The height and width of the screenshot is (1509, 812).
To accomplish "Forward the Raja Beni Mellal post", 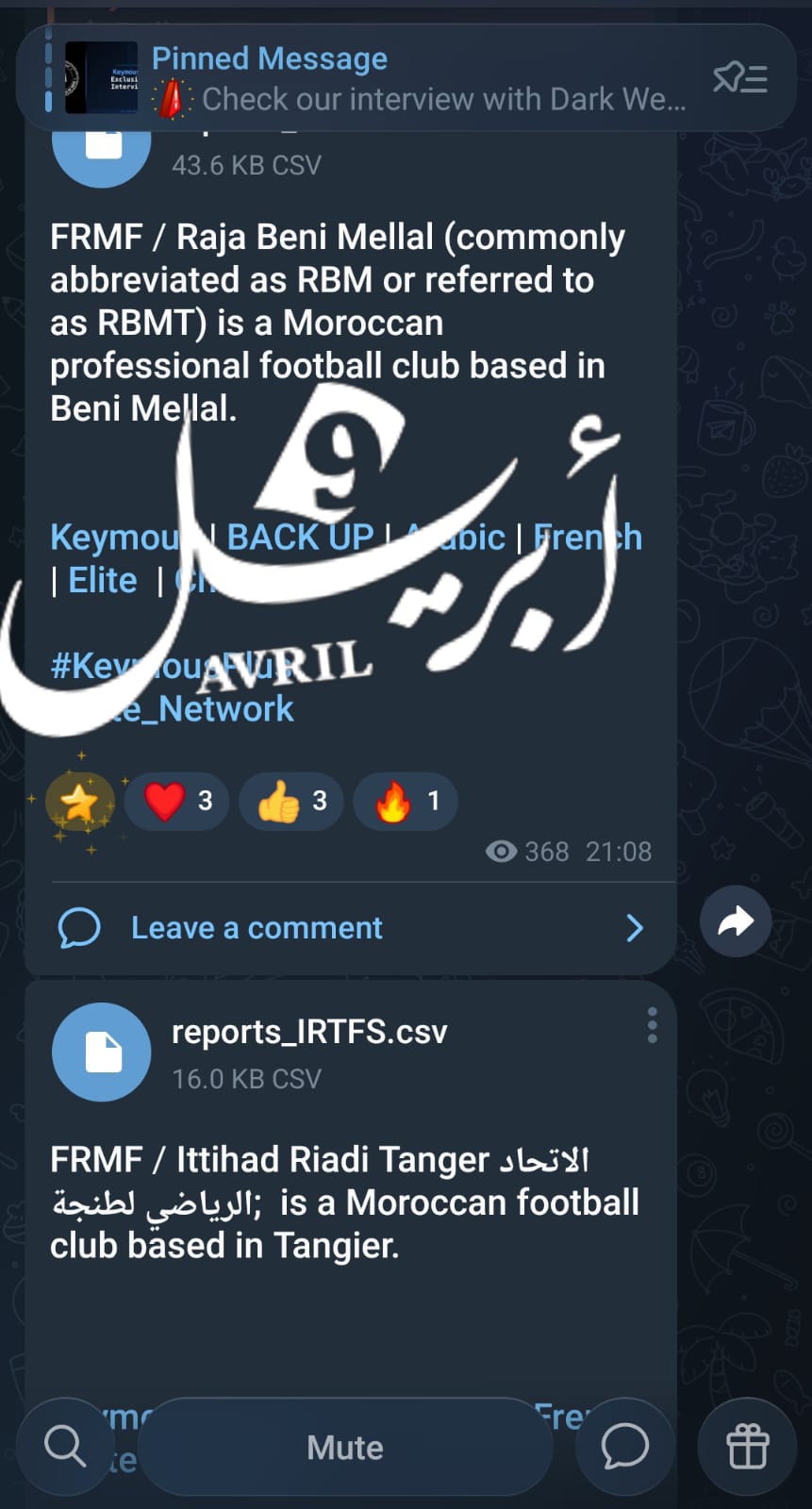I will [x=736, y=921].
